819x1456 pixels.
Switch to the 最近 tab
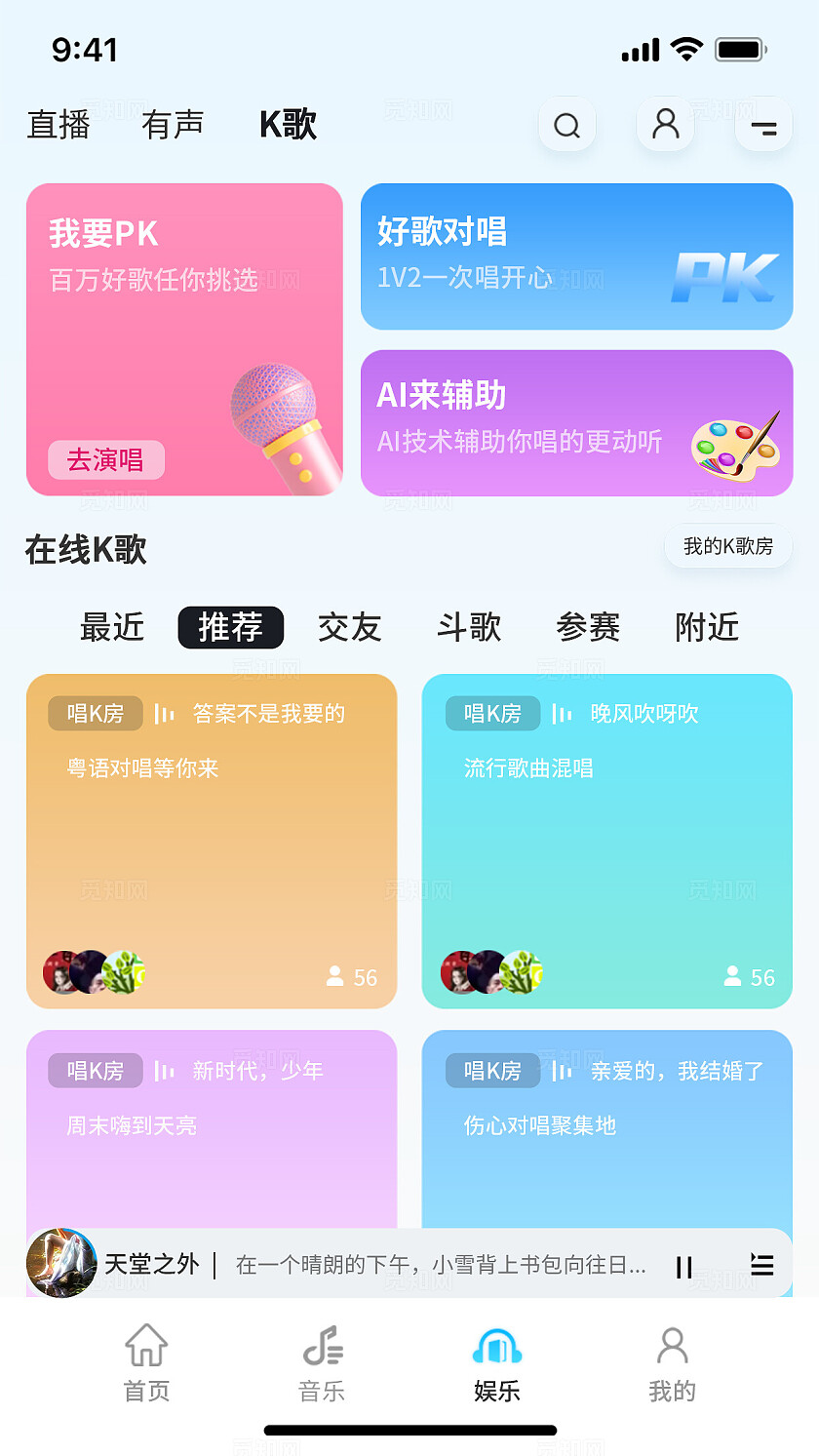(112, 628)
